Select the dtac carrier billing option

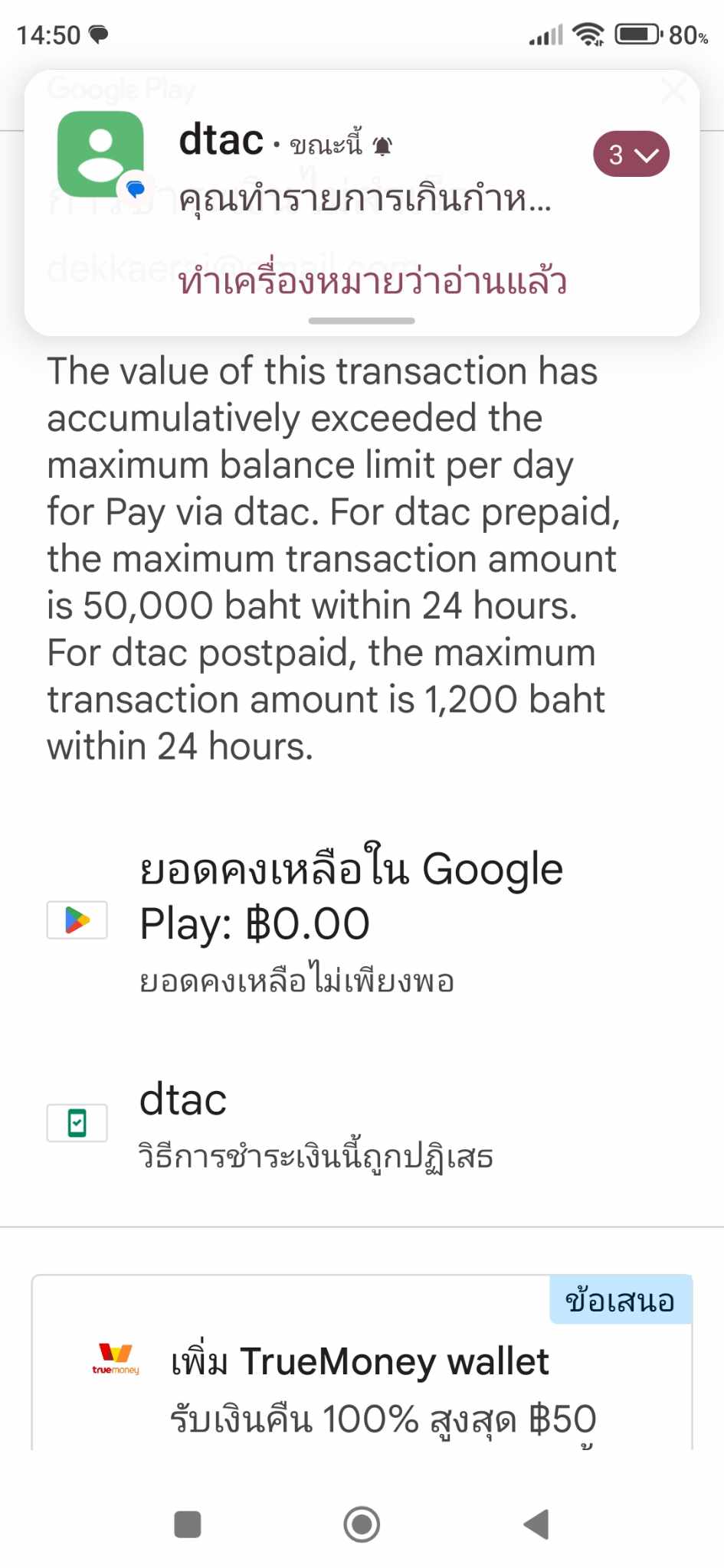click(362, 1124)
